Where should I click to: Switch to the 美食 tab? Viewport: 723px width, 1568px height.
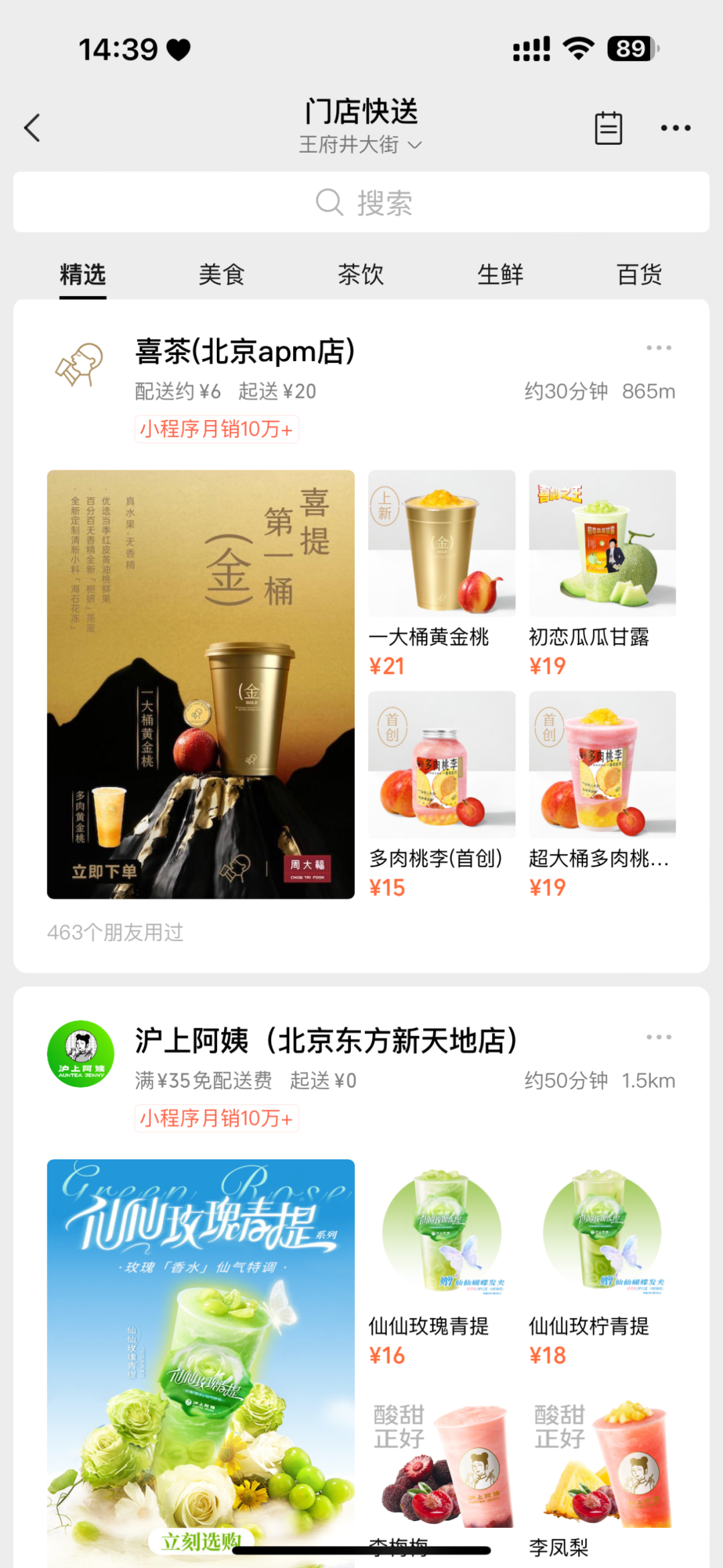222,275
